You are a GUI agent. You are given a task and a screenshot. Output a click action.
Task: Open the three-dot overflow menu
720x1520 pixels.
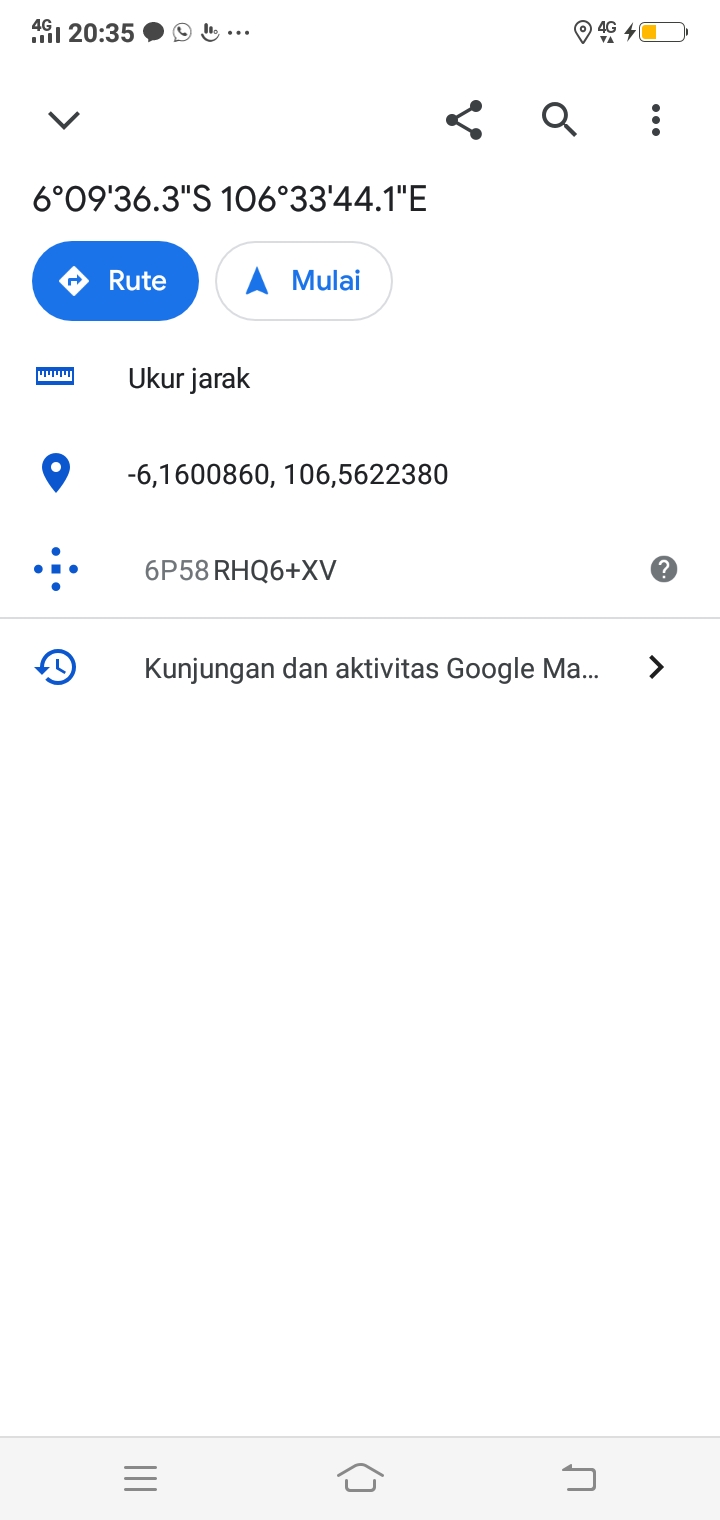pos(655,119)
